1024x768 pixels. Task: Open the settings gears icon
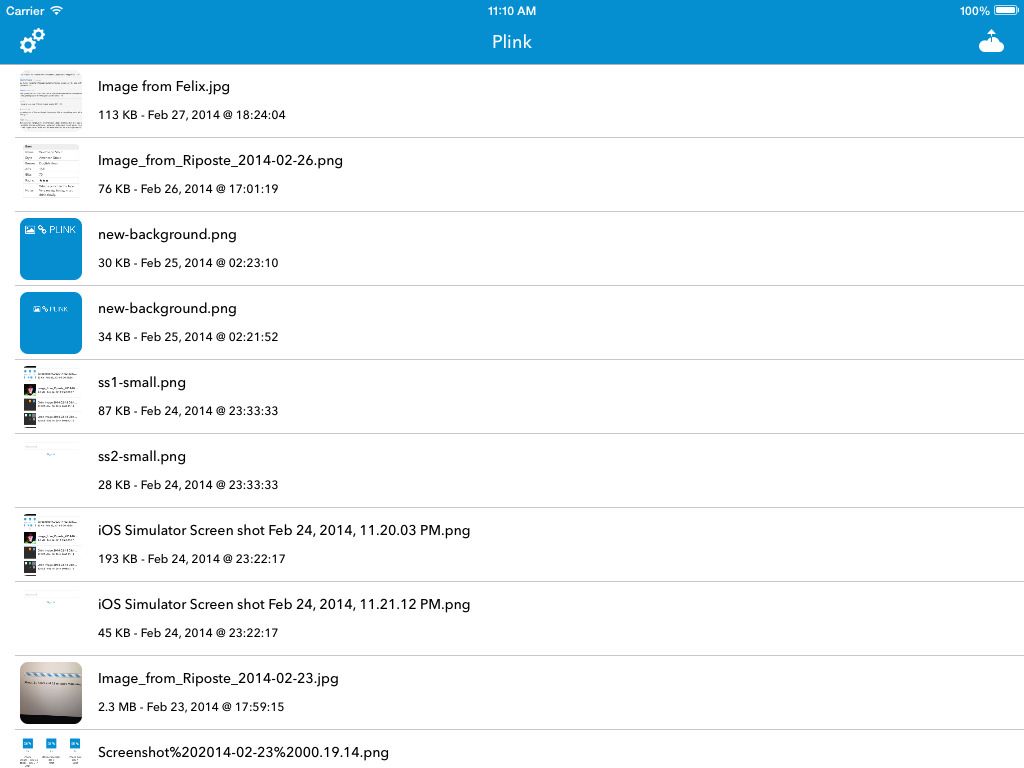click(x=32, y=41)
